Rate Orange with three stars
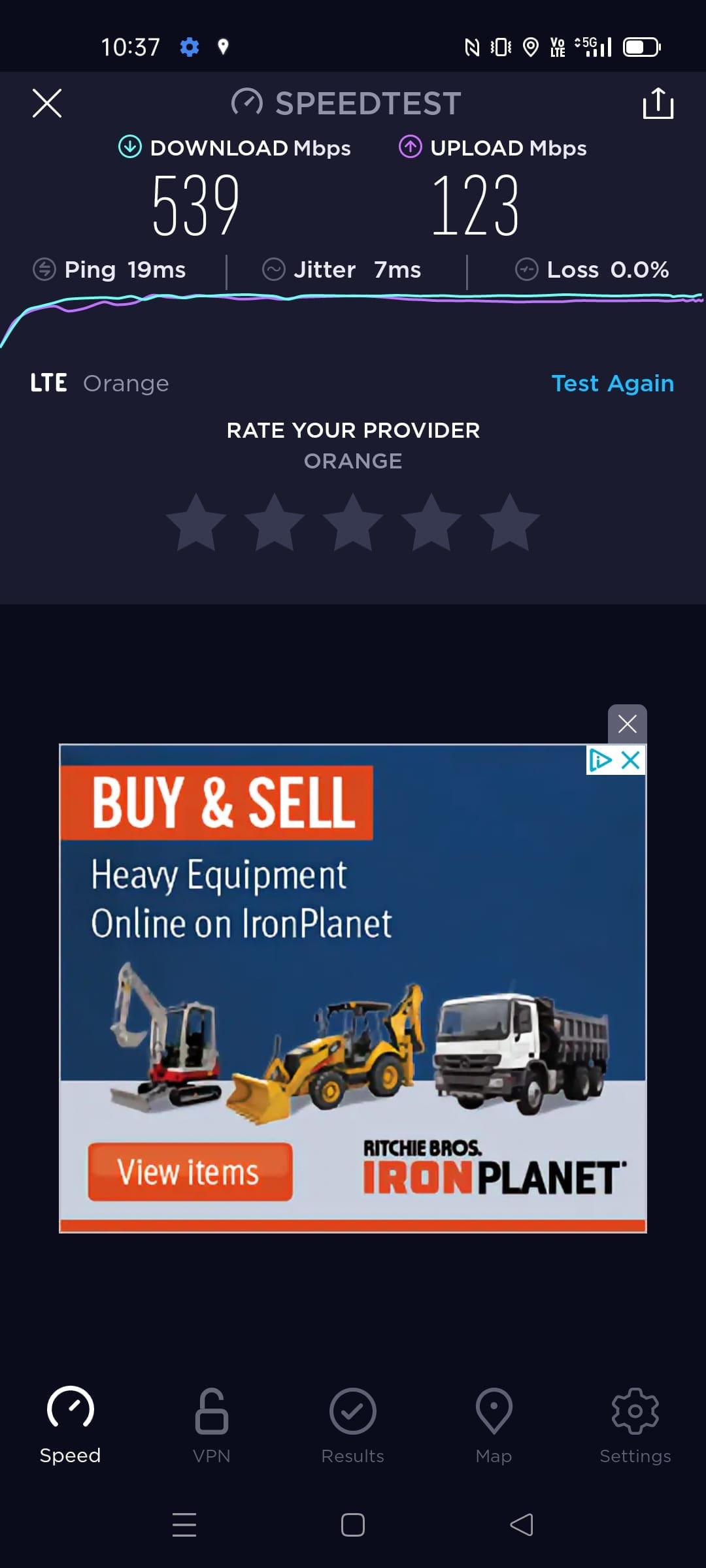 coord(353,523)
